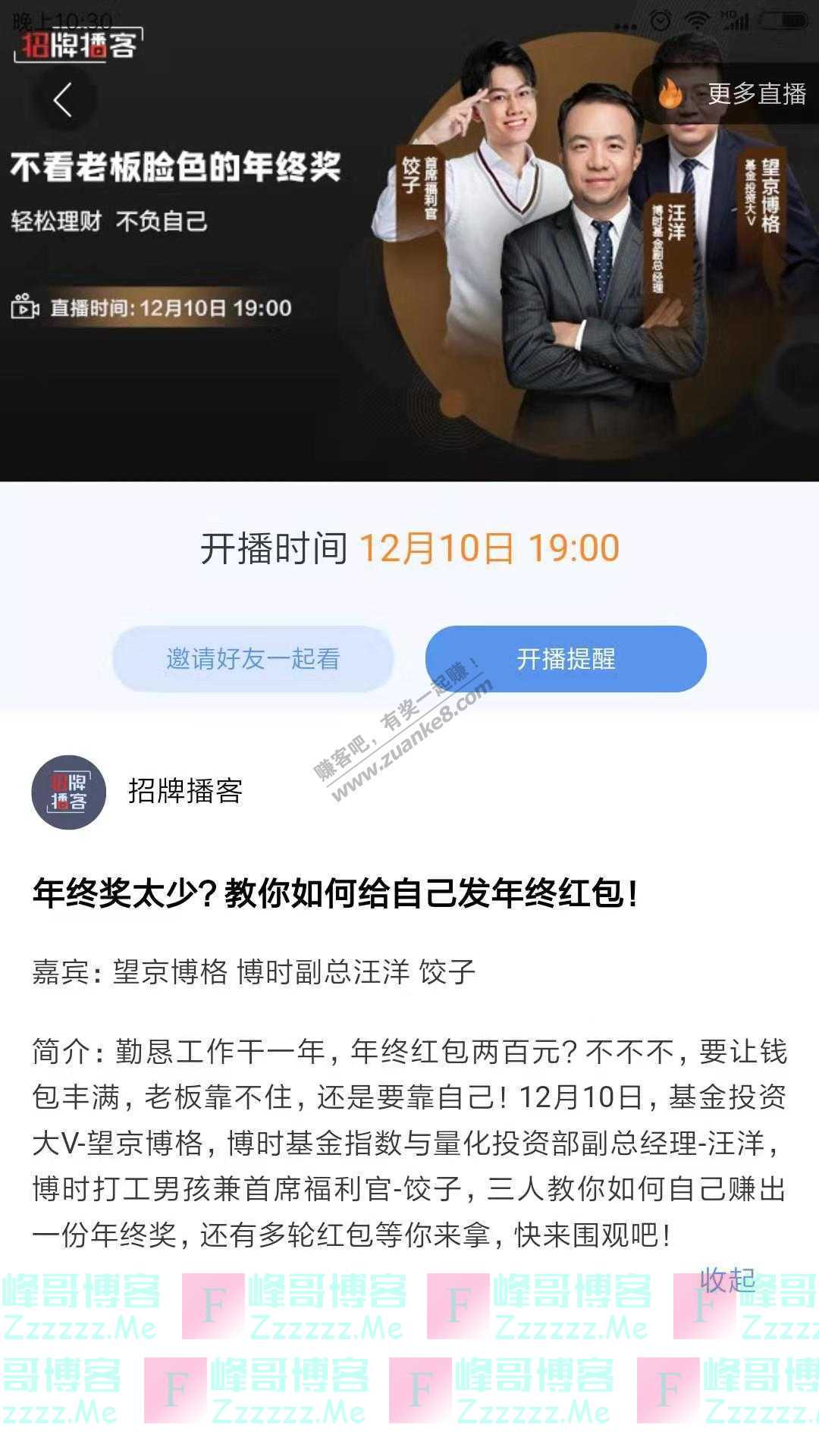The height and width of the screenshot is (1456, 819).
Task: Tap the 招牌播客 channel avatar
Action: click(x=68, y=792)
